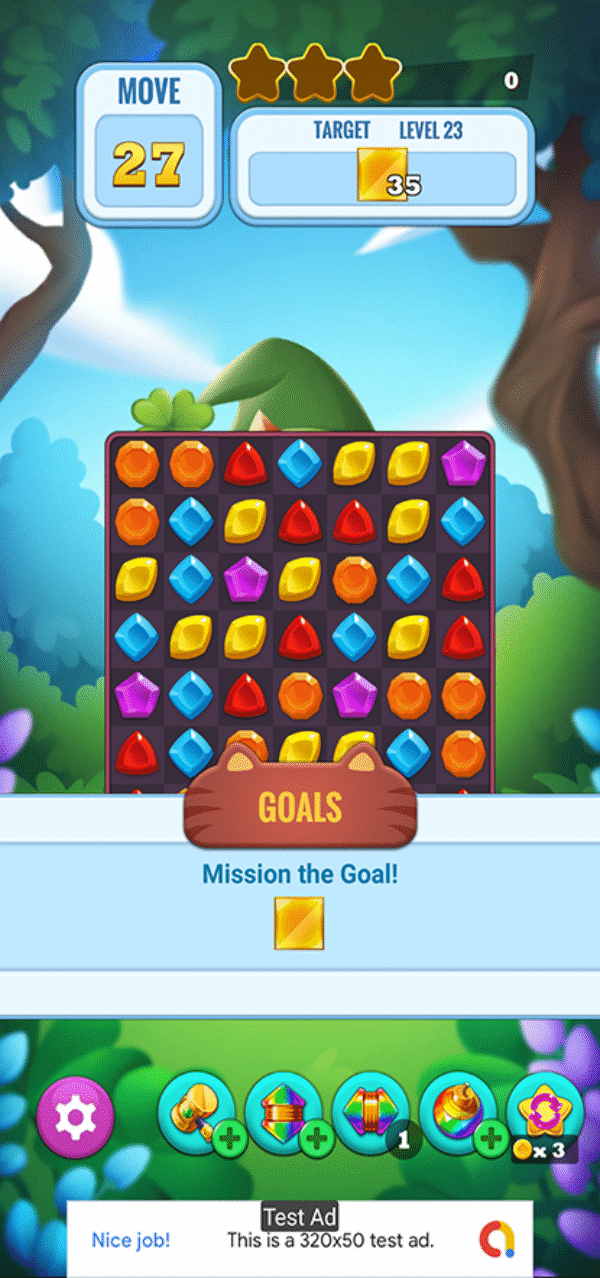Open the settings gear
Viewport: 600px width, 1278px height.
[75, 1116]
